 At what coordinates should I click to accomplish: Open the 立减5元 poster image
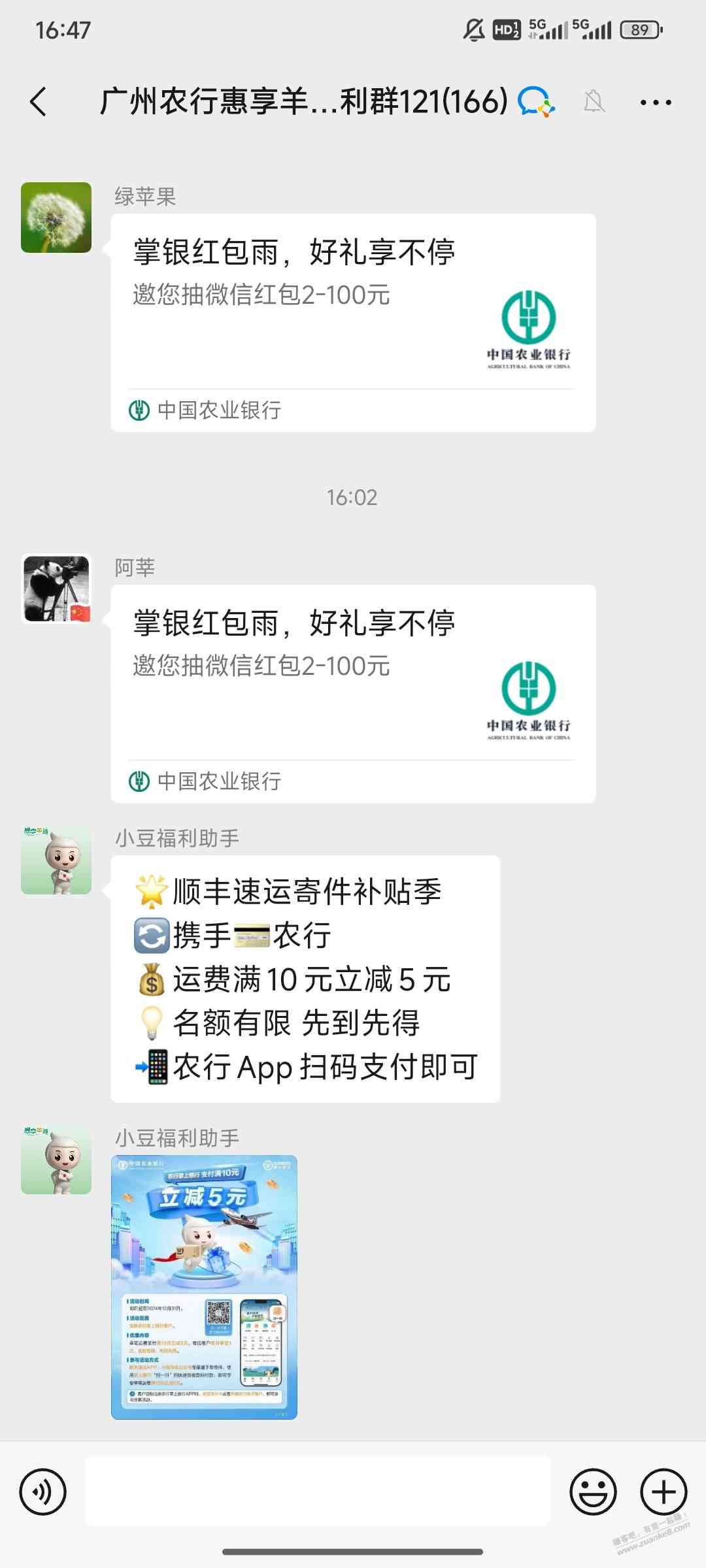pyautogui.click(x=204, y=1287)
